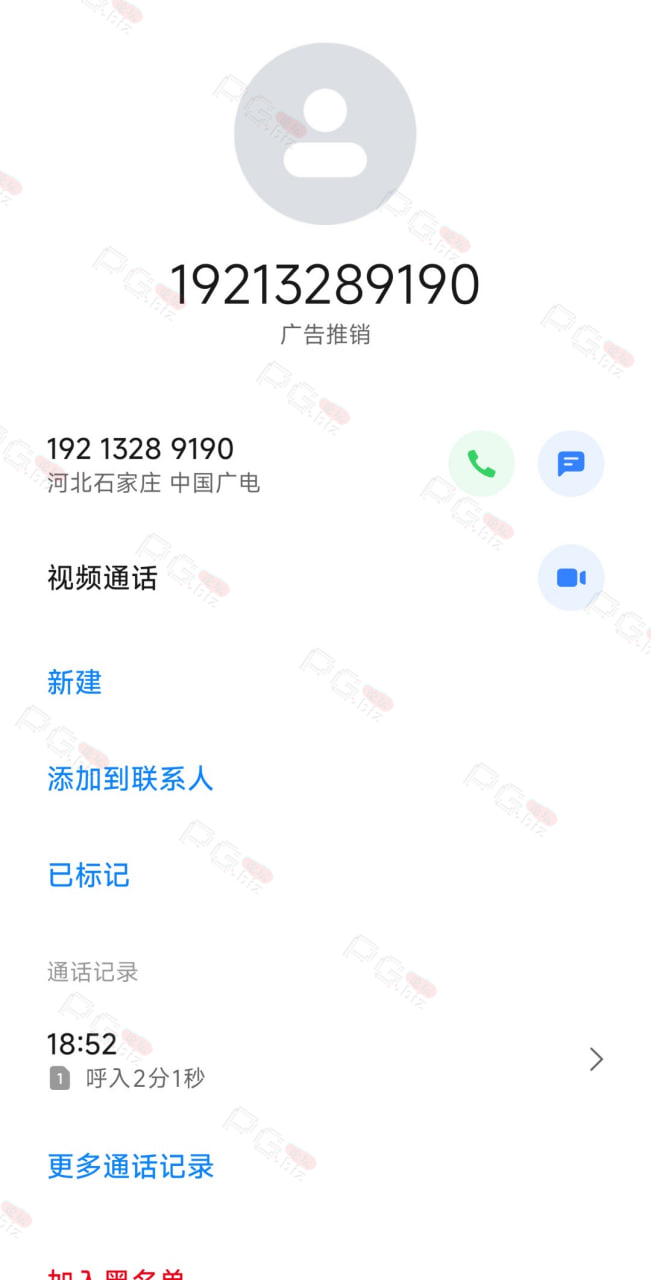Screen dimensions: 651x1280
Task: Start a video call
Action: click(571, 577)
